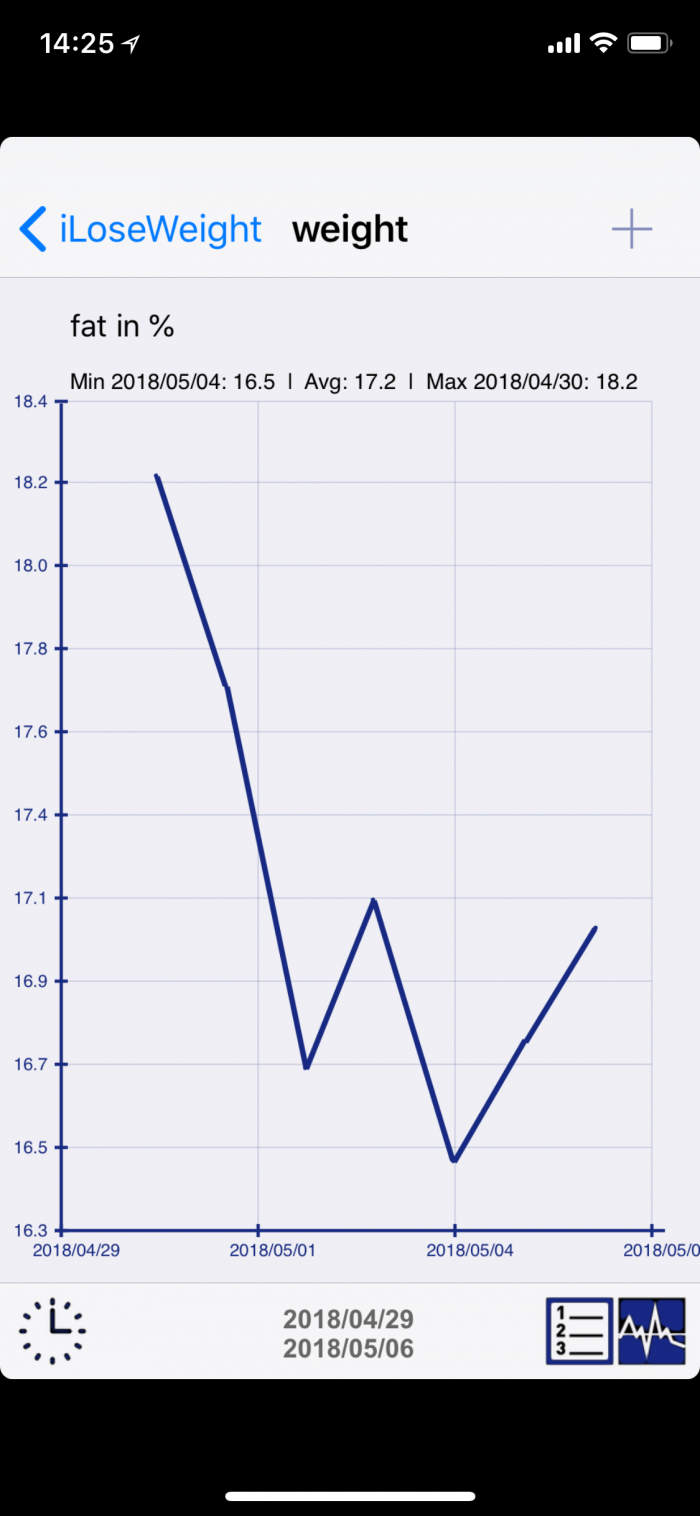The height and width of the screenshot is (1516, 700).
Task: Go back to iLoseWeight
Action: click(x=140, y=229)
